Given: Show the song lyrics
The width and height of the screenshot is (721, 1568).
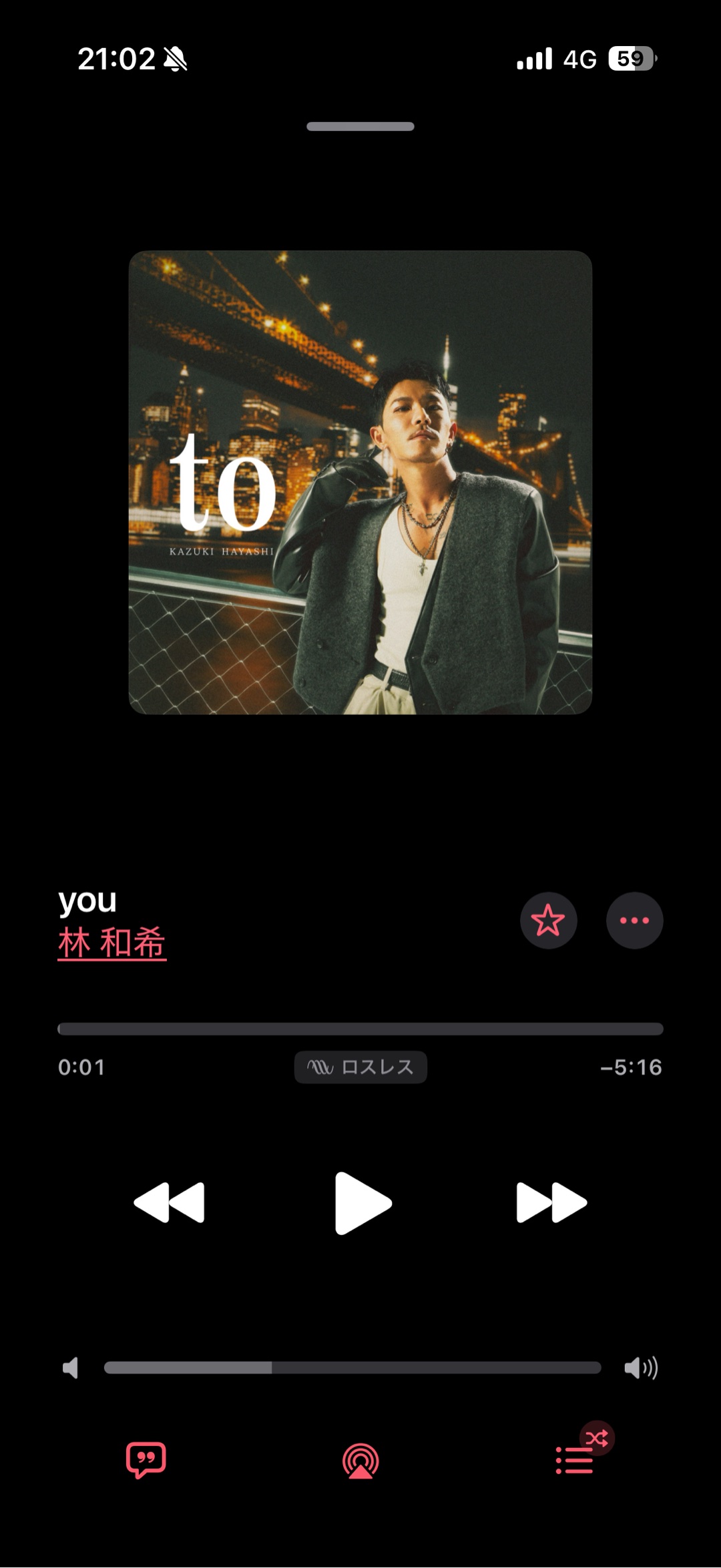Looking at the screenshot, I should click(146, 1460).
